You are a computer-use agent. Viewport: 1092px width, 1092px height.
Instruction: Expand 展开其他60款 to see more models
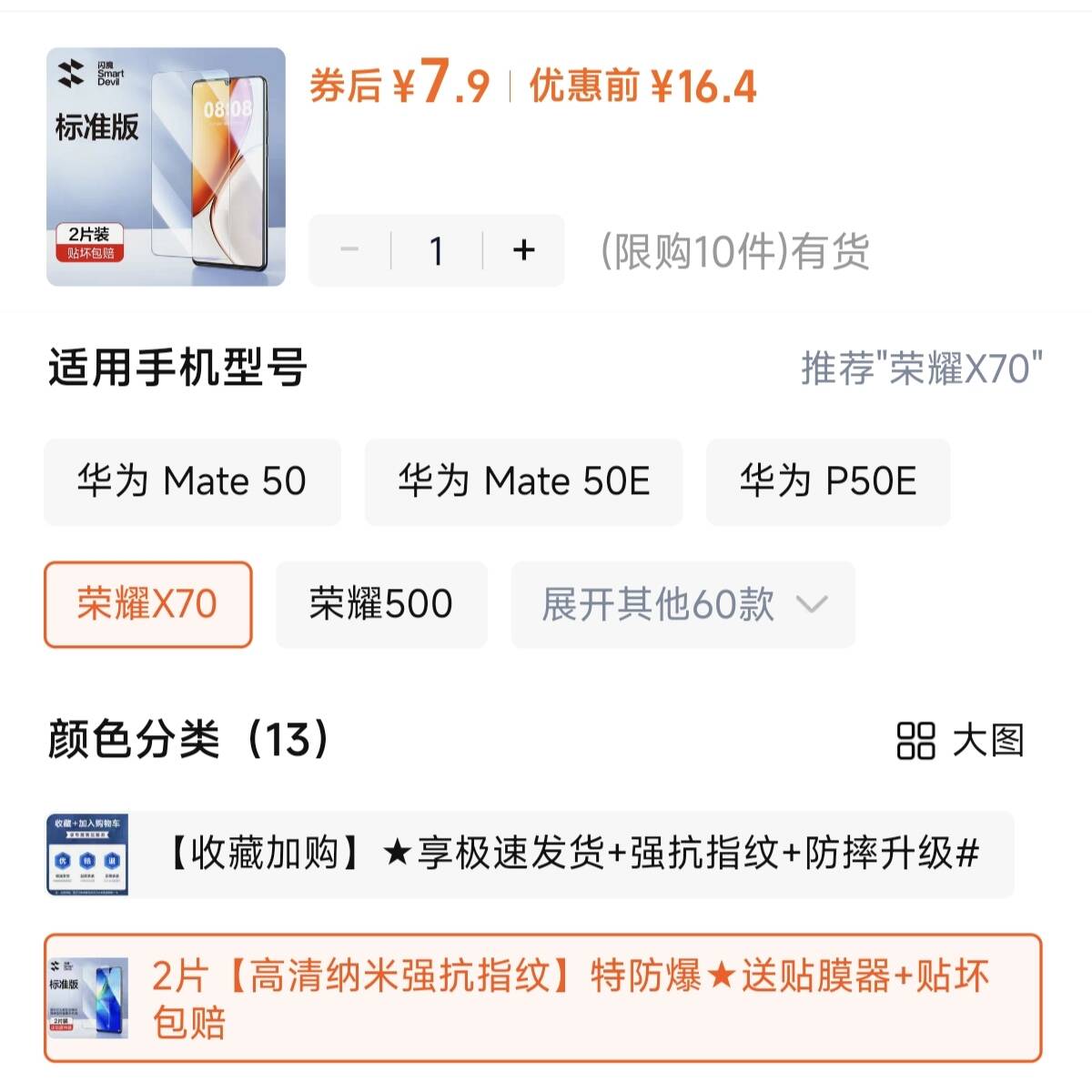point(682,604)
